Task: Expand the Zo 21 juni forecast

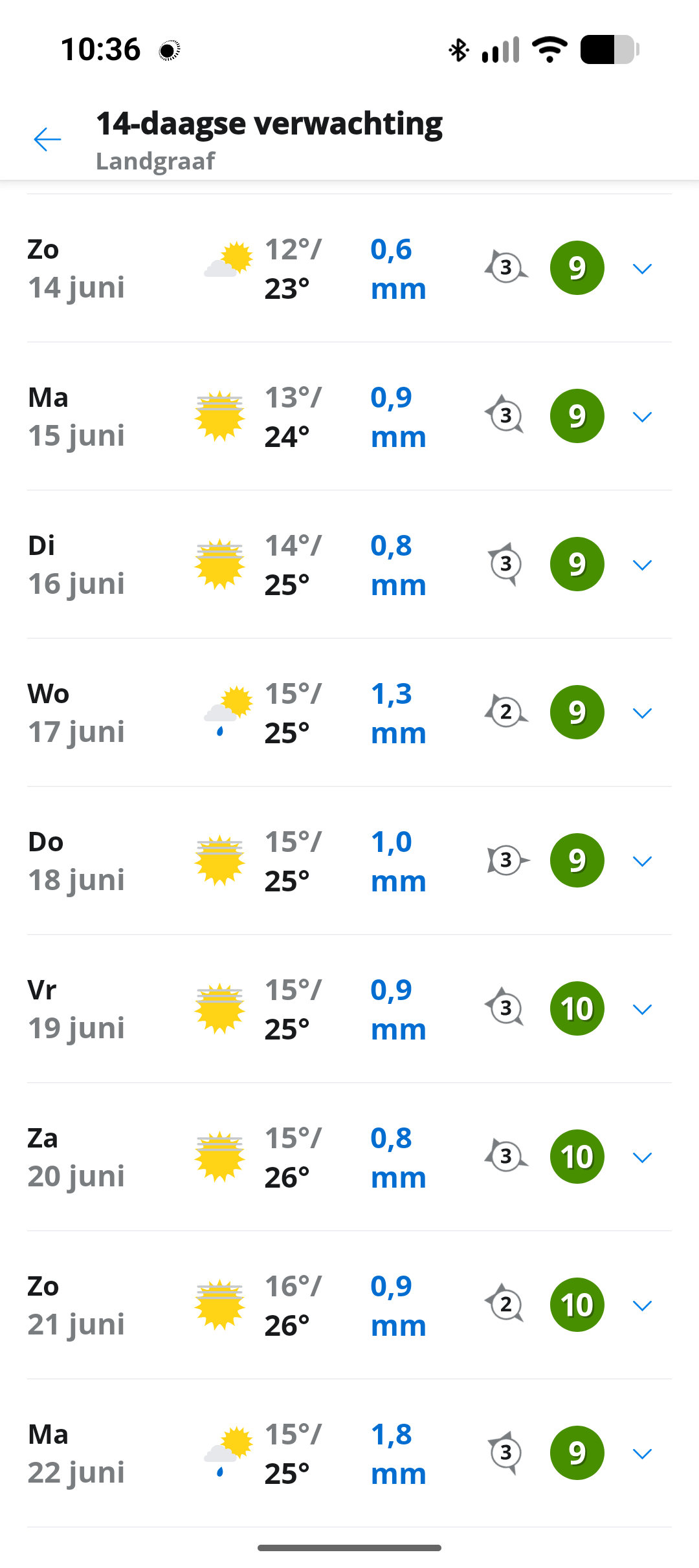Action: click(642, 1305)
